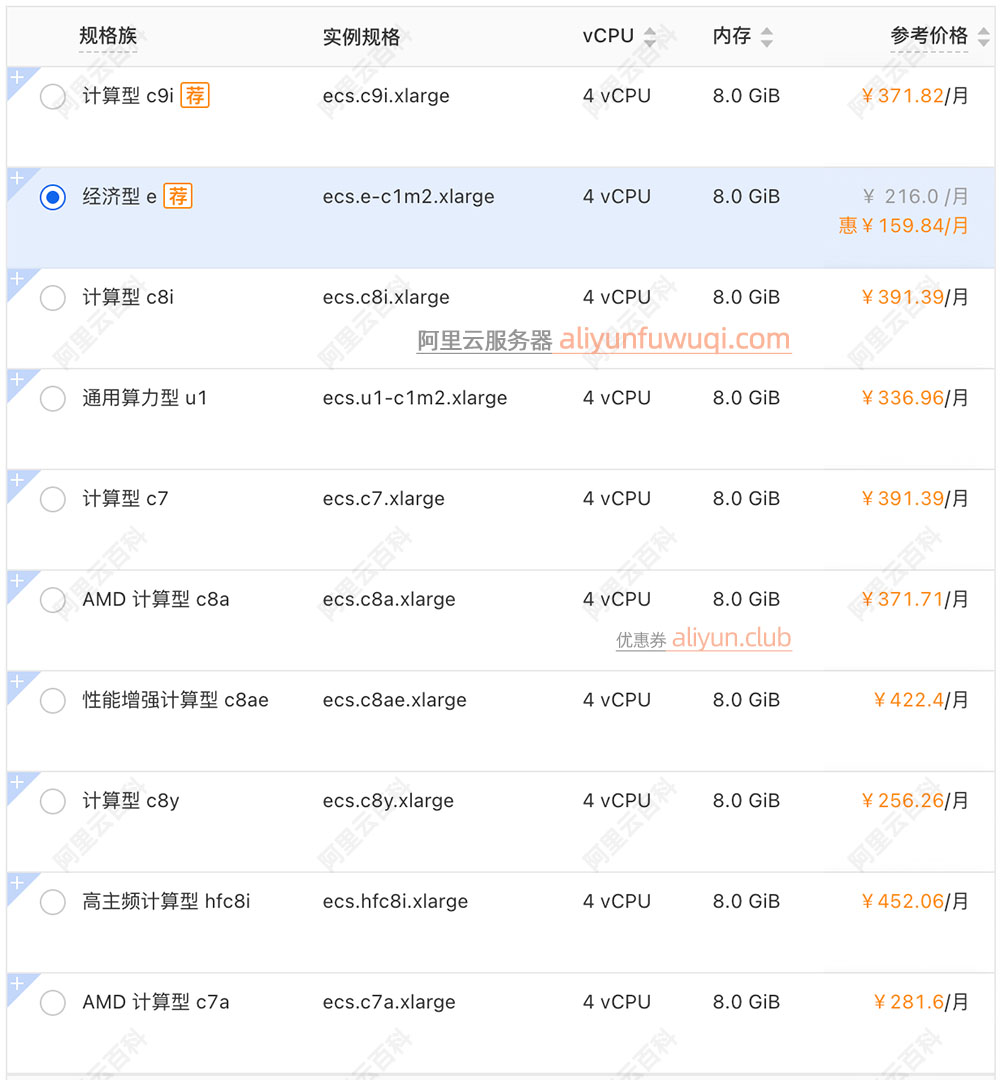The height and width of the screenshot is (1080, 1000).
Task: Click the plus icon on the 经济型 e row
Action: tap(14, 177)
